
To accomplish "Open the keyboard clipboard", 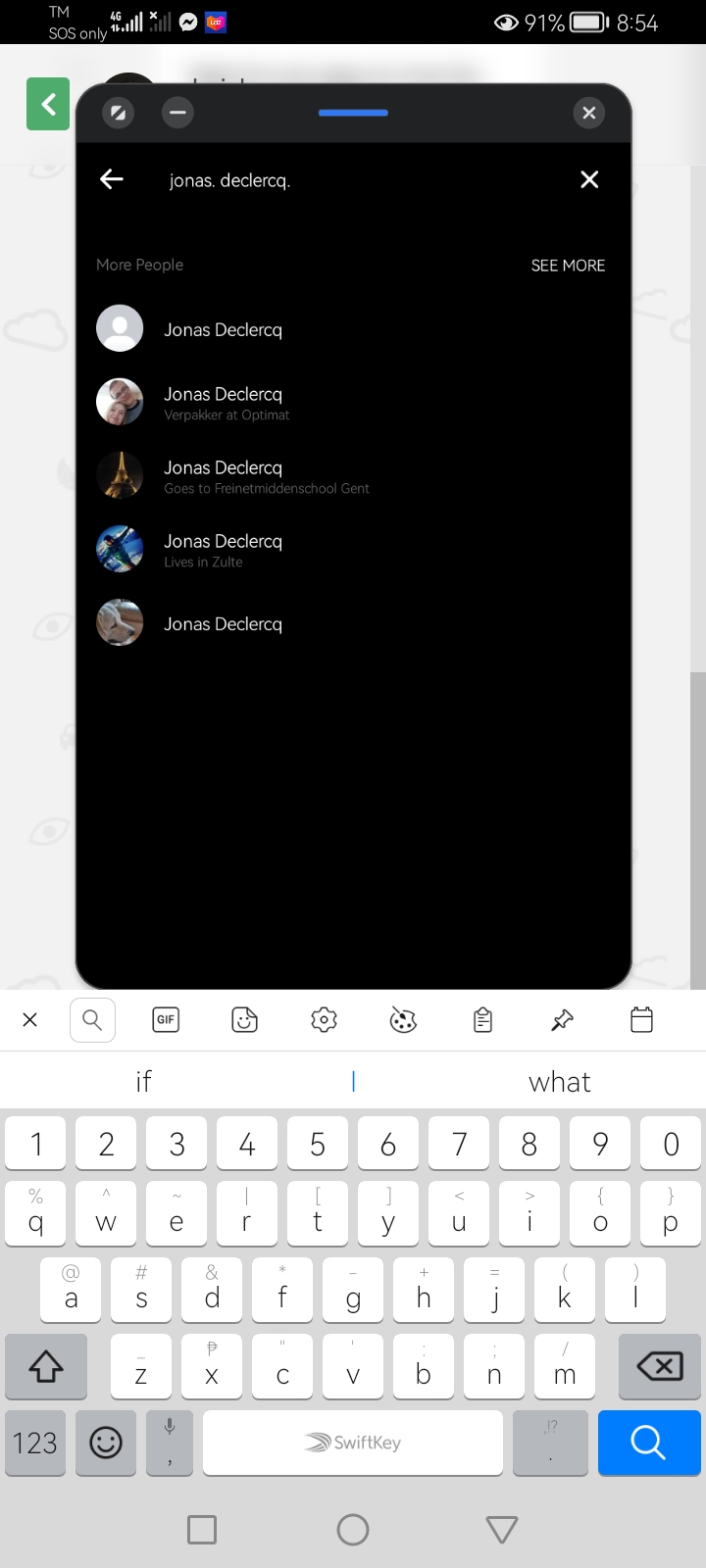I will tap(482, 1020).
